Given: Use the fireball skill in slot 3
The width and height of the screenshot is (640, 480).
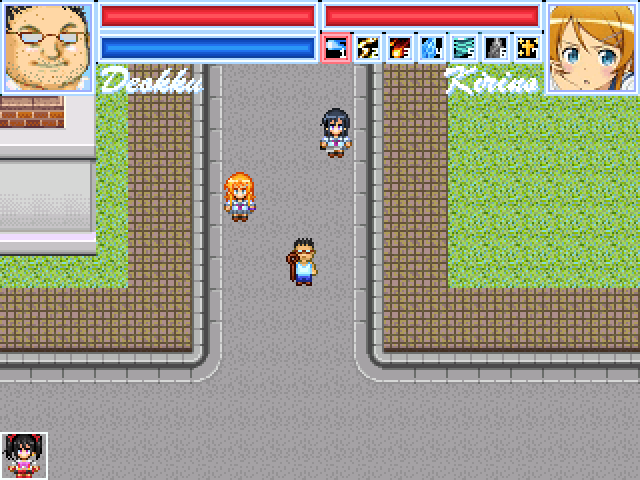Looking at the screenshot, I should click(x=400, y=47).
